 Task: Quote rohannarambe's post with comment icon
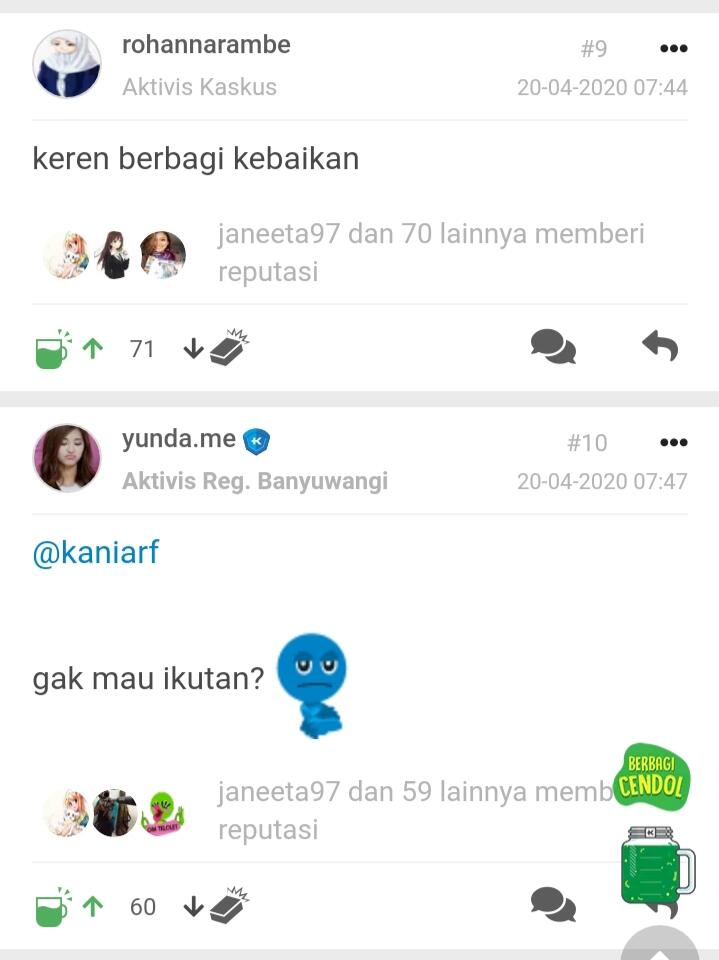(552, 347)
